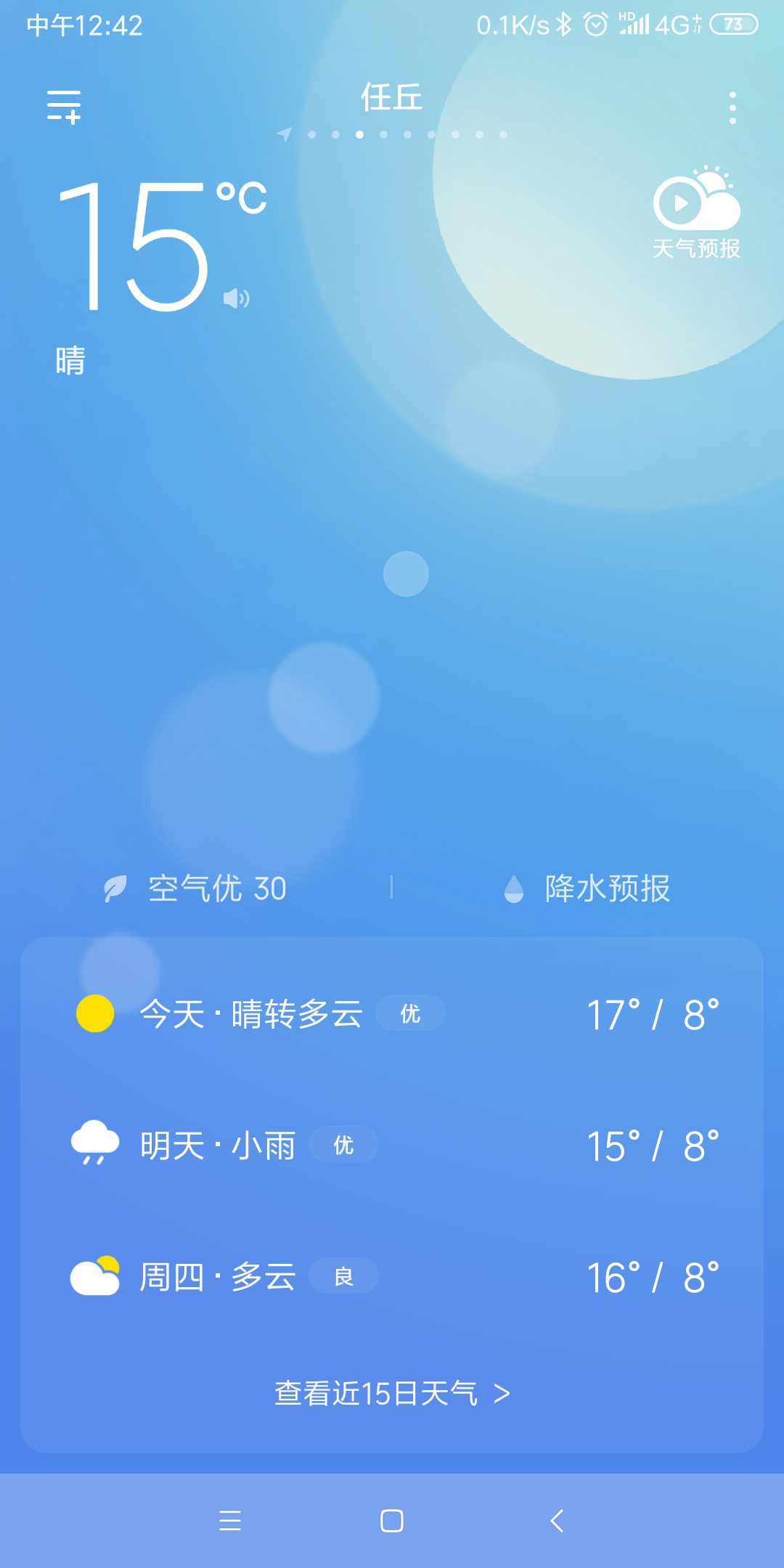Return to the home screen
The image size is (784, 1568).
tap(392, 1521)
